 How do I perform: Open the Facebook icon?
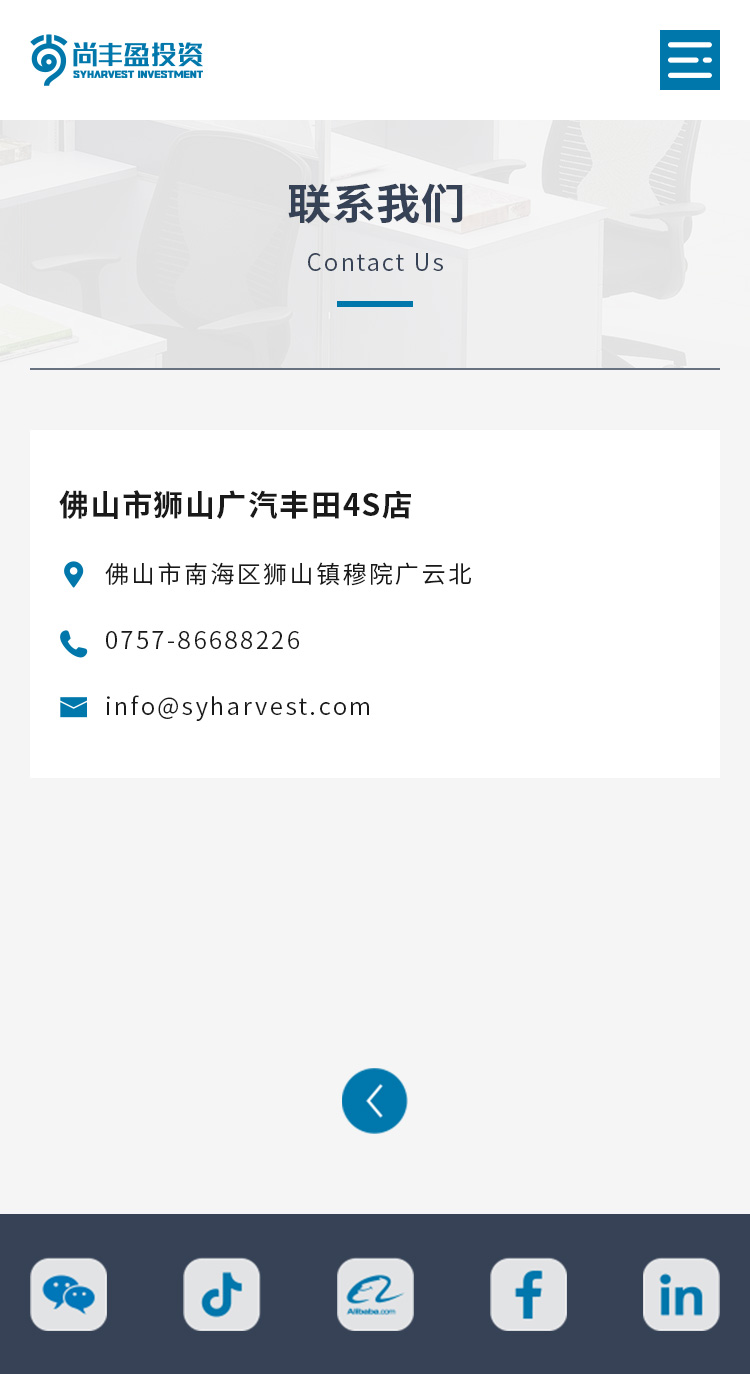(528, 1294)
